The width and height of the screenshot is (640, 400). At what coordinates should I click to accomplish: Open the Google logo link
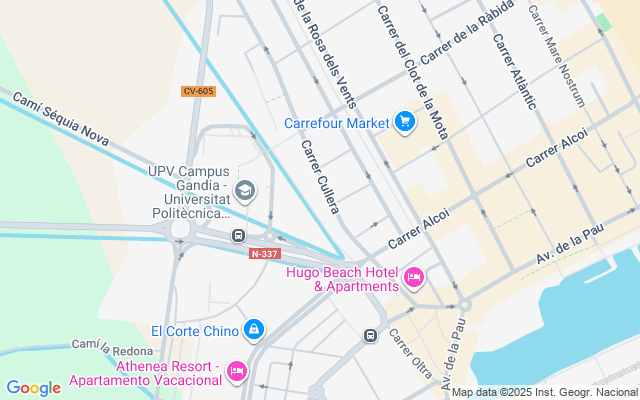coord(33,388)
